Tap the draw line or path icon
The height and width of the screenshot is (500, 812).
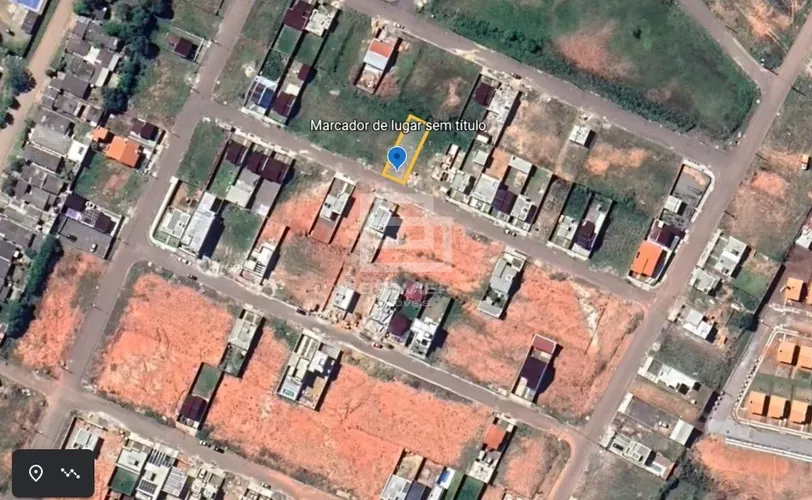click(70, 473)
